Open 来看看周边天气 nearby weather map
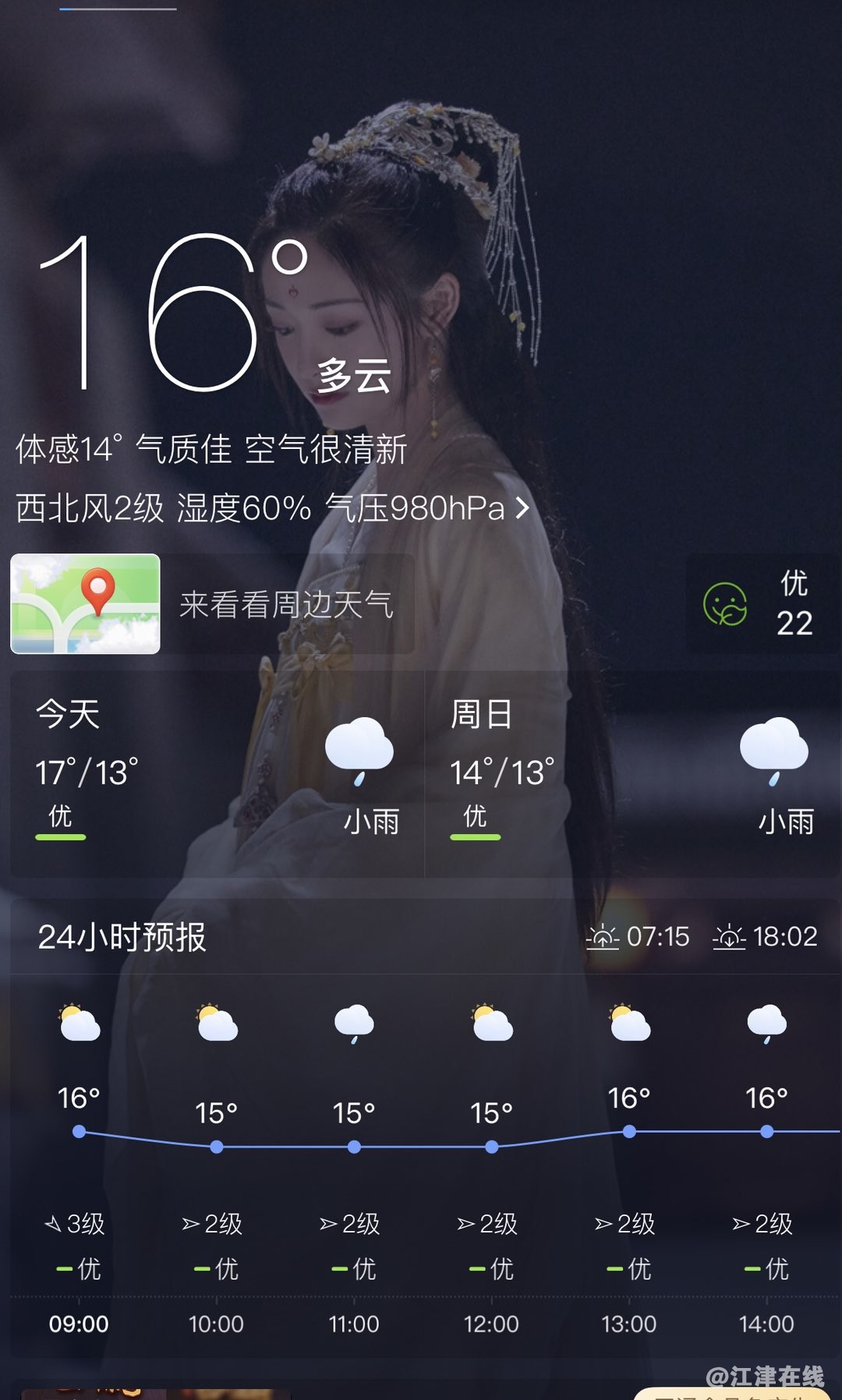The width and height of the screenshot is (842, 1400). (210, 604)
